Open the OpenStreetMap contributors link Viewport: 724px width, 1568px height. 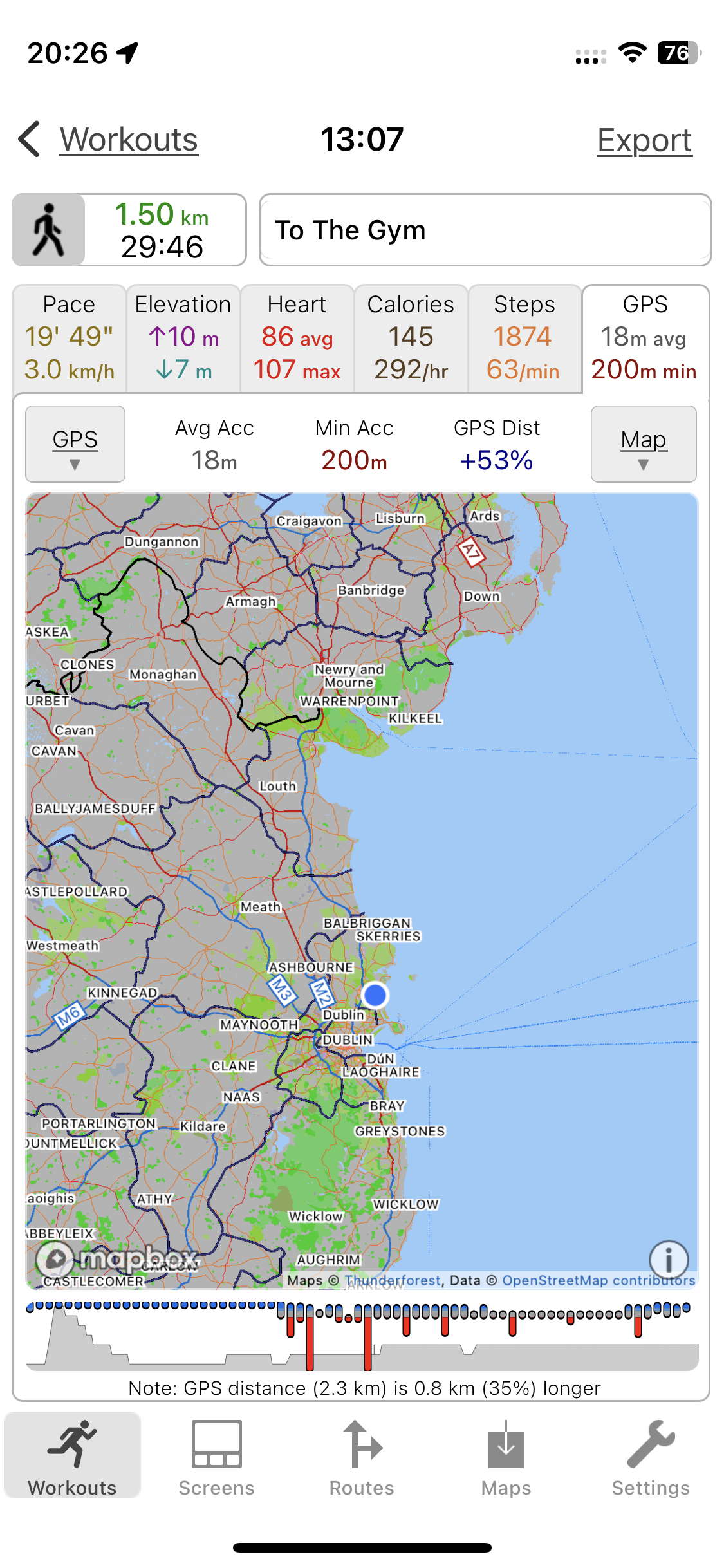click(599, 1280)
